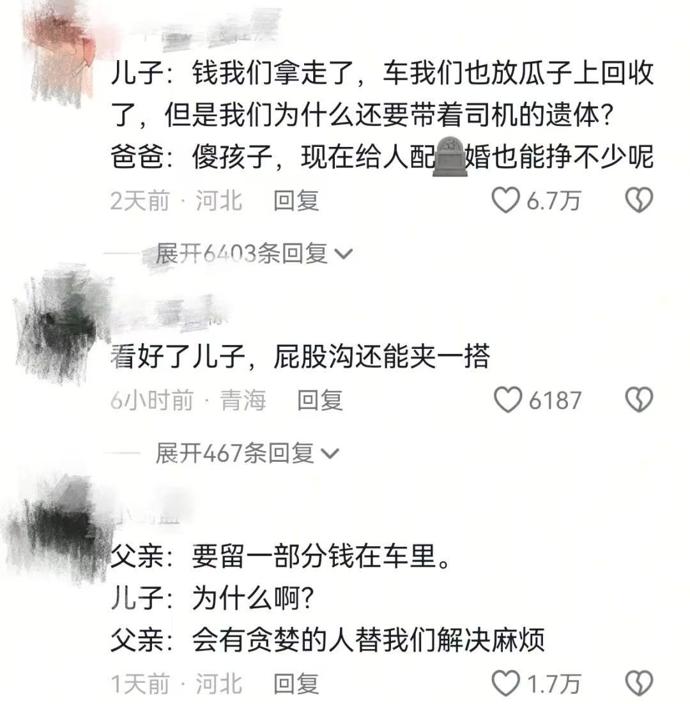Reply to the 6小时前 青海 comment
This screenshot has height=704, width=690.
[320, 401]
